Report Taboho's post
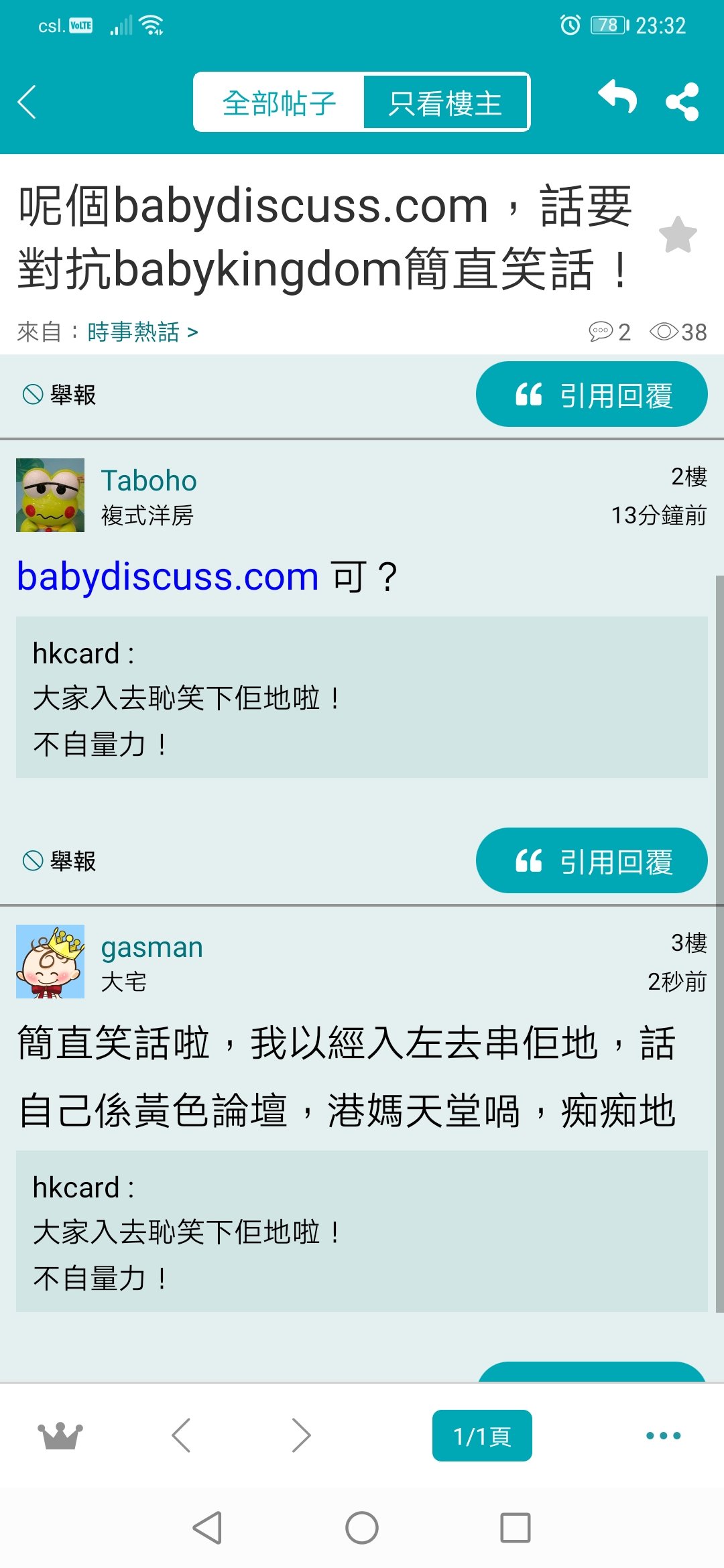This screenshot has height=1568, width=724. point(59,860)
